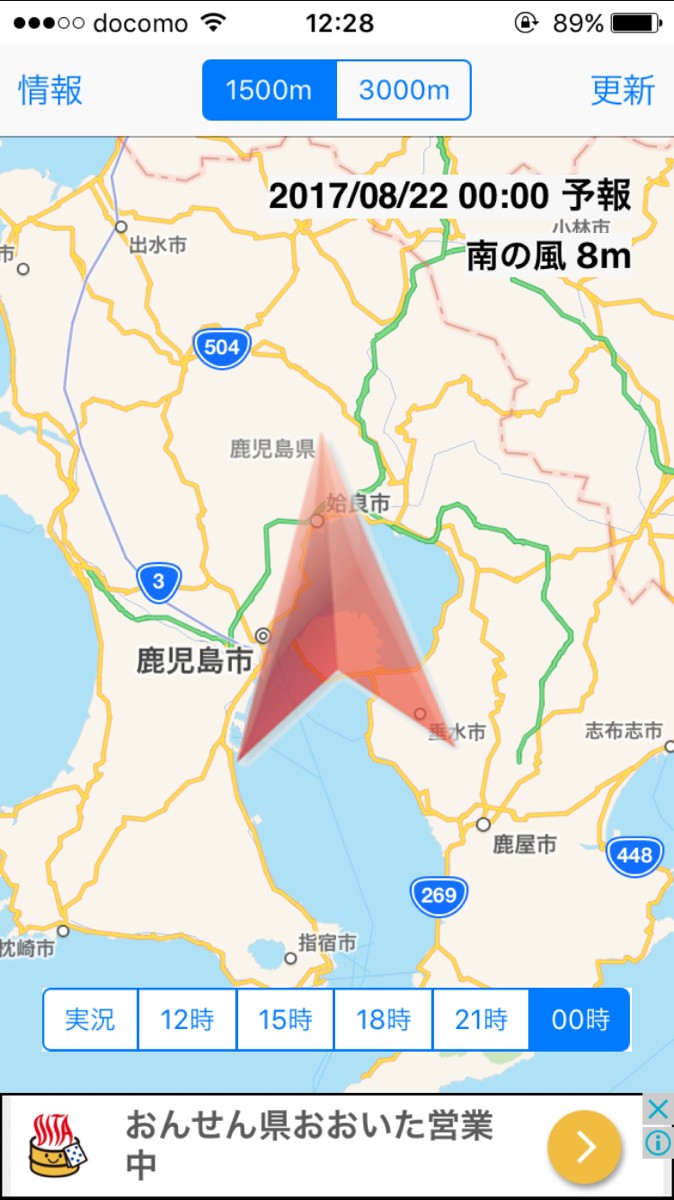Screen dimensions: 674x1200
Task: Select the 1500m altitude segment
Action: (269, 90)
